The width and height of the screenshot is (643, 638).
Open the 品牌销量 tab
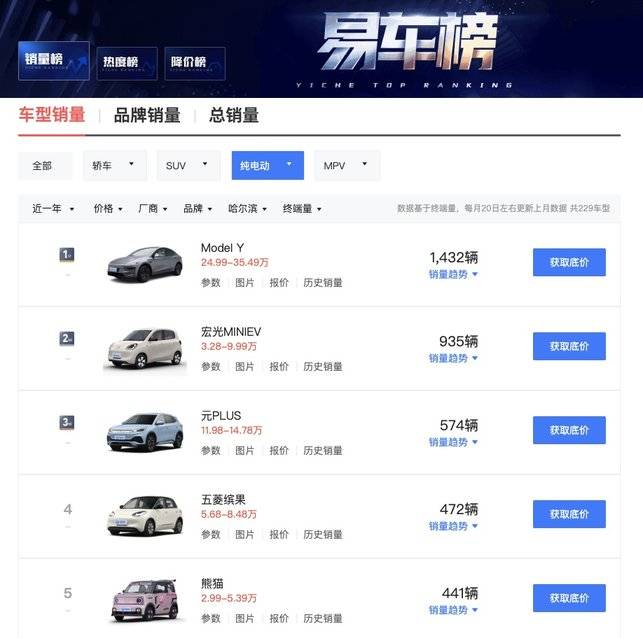click(147, 115)
